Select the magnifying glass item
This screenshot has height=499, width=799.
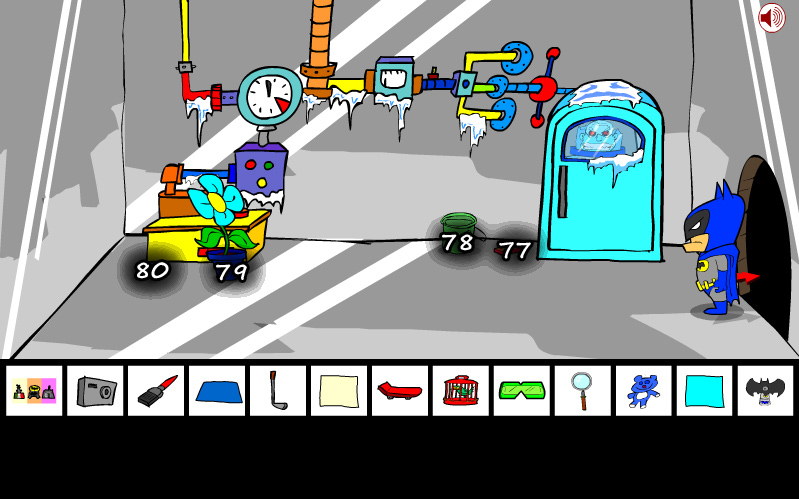pyautogui.click(x=583, y=391)
